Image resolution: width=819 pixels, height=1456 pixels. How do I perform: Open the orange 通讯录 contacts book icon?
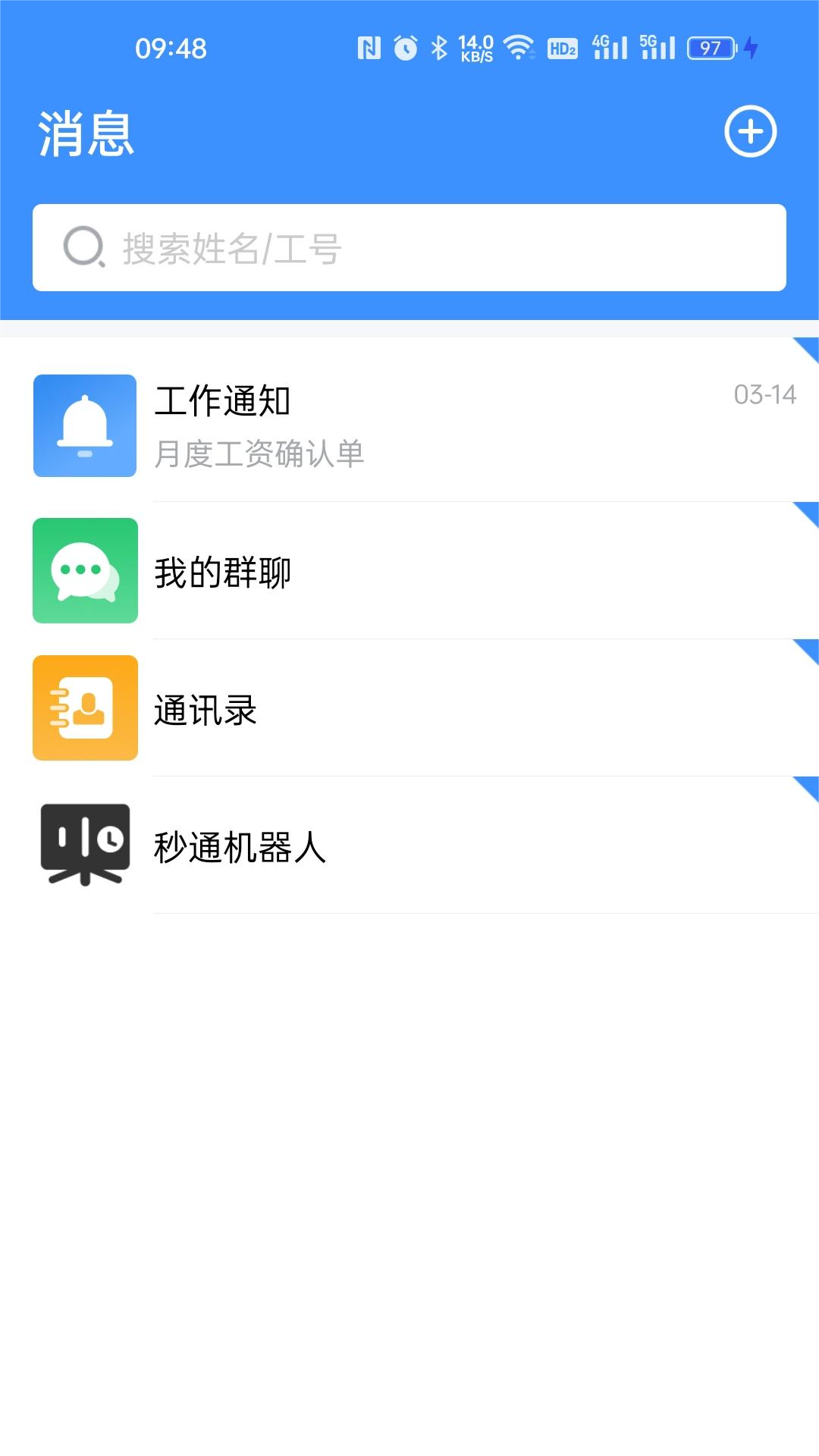point(85,708)
